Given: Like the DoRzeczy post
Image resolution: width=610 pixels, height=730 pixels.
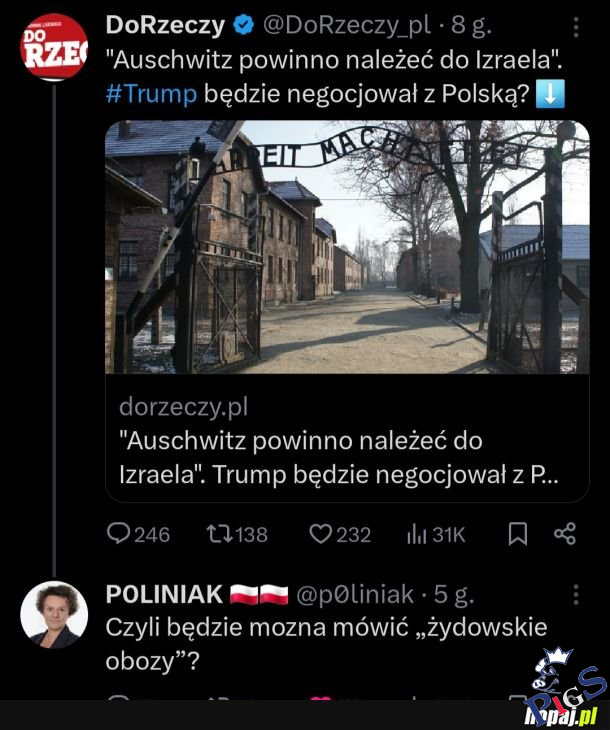Looking at the screenshot, I should click(x=340, y=534).
